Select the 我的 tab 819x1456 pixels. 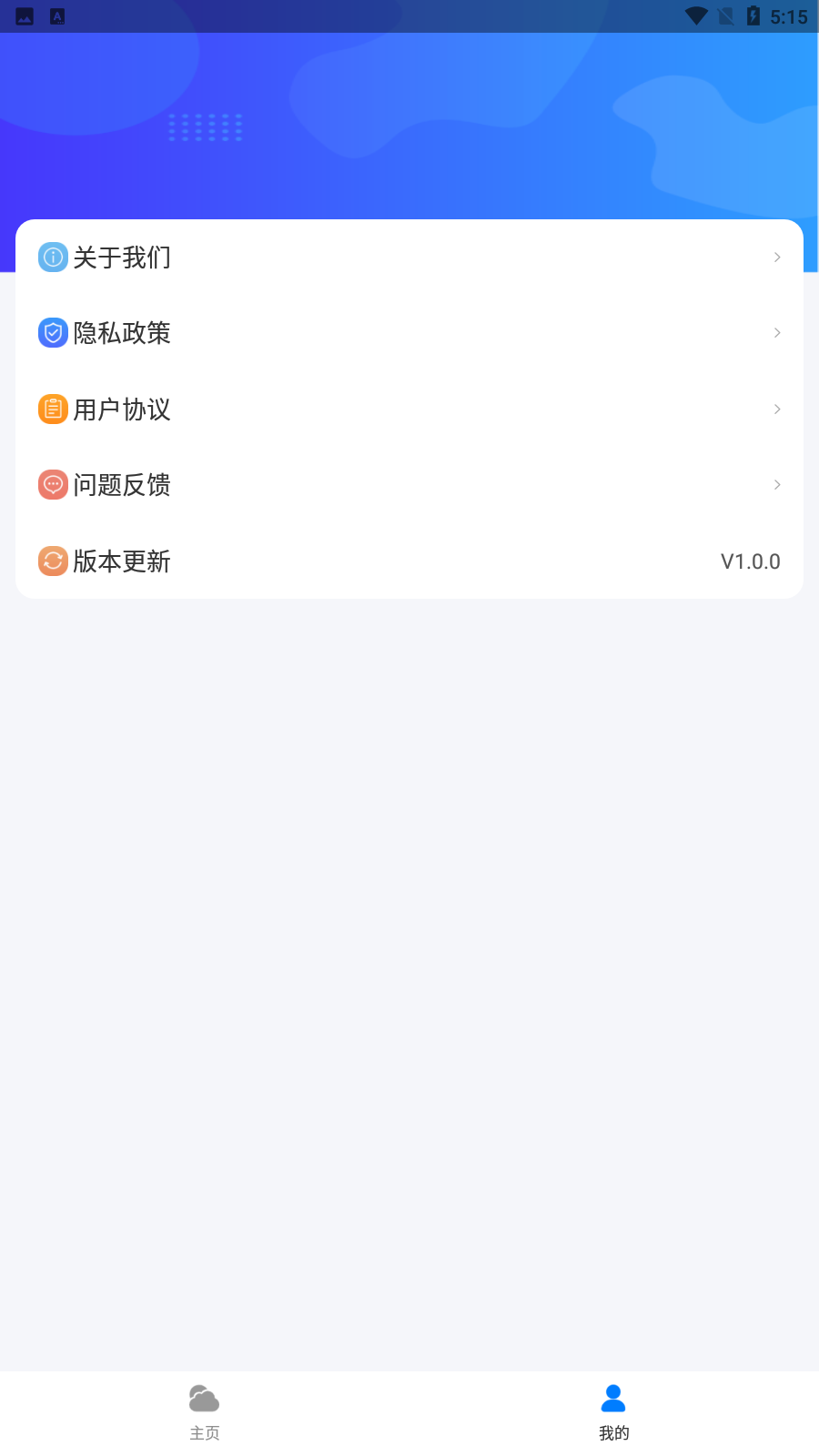[613, 1413]
